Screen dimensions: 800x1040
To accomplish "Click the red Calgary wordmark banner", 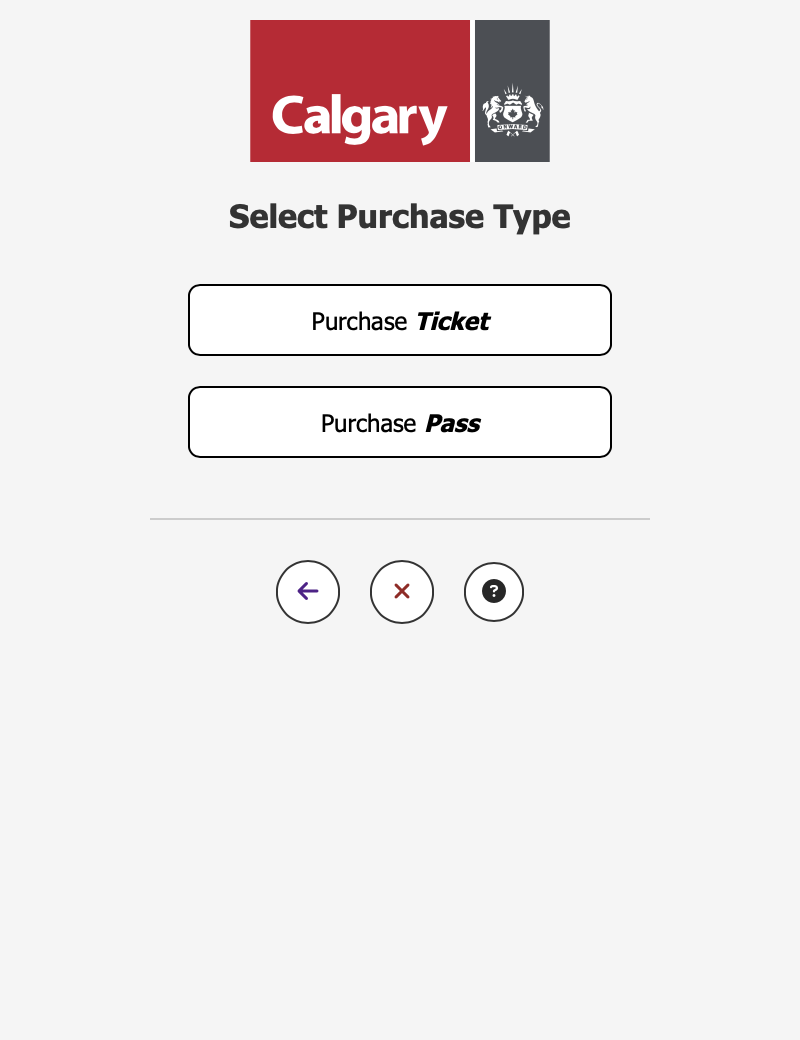I will pos(360,90).
